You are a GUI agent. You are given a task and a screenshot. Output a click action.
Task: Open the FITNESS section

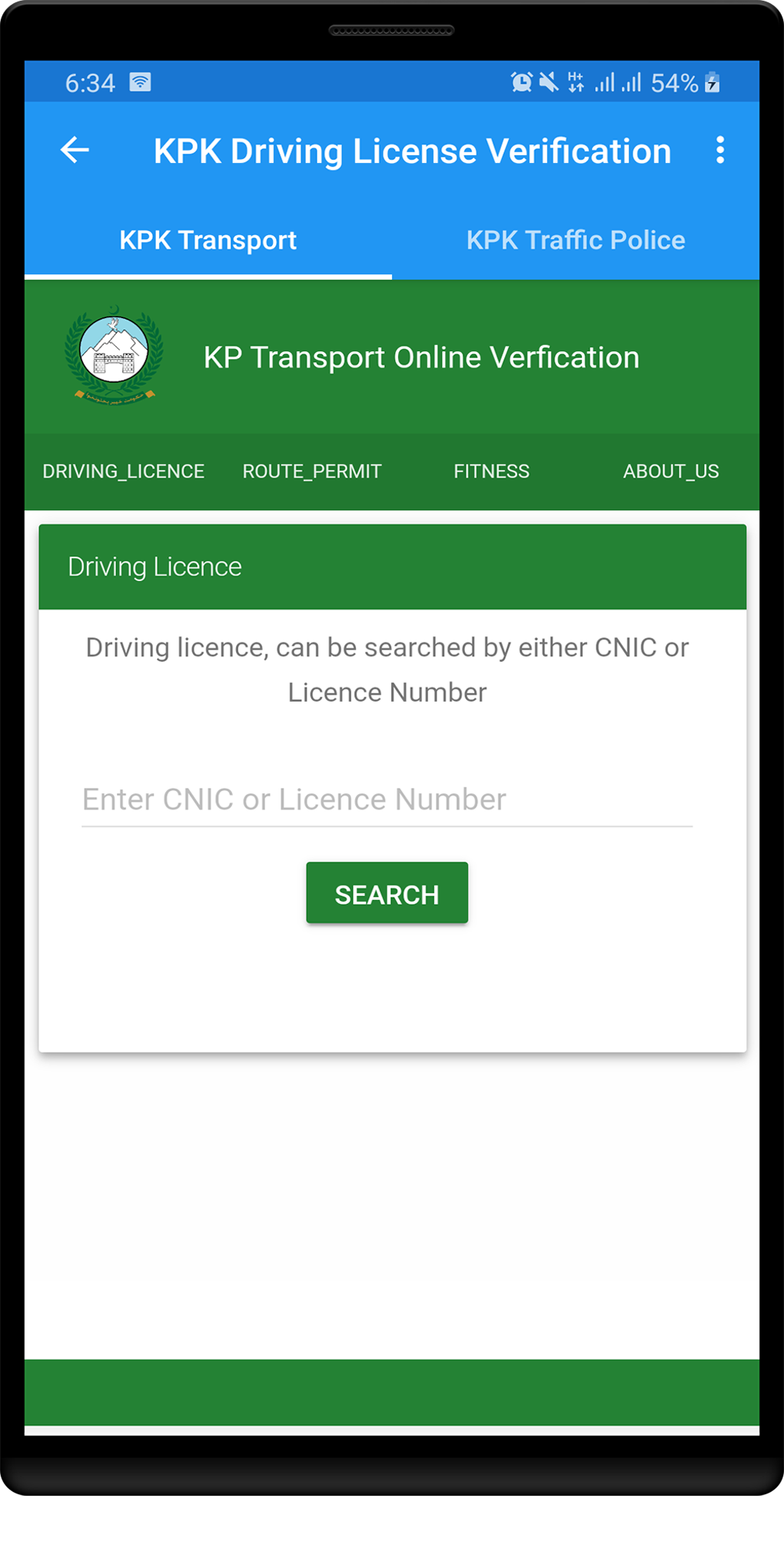pos(491,471)
